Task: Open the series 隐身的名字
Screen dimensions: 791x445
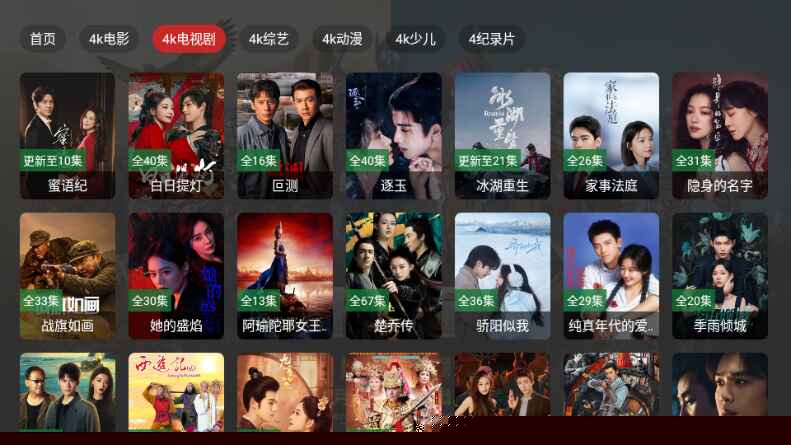Action: click(x=720, y=135)
